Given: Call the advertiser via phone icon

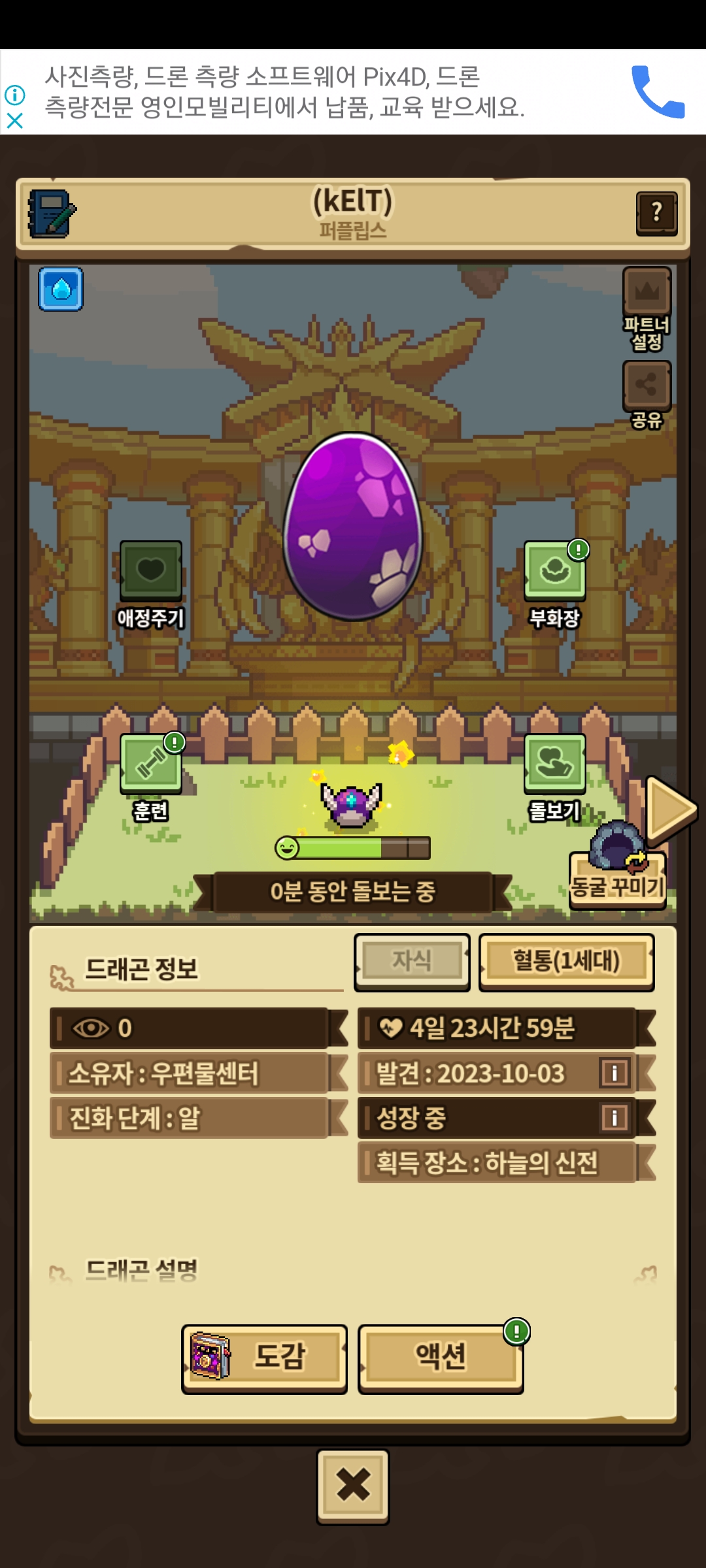Looking at the screenshot, I should tap(658, 91).
